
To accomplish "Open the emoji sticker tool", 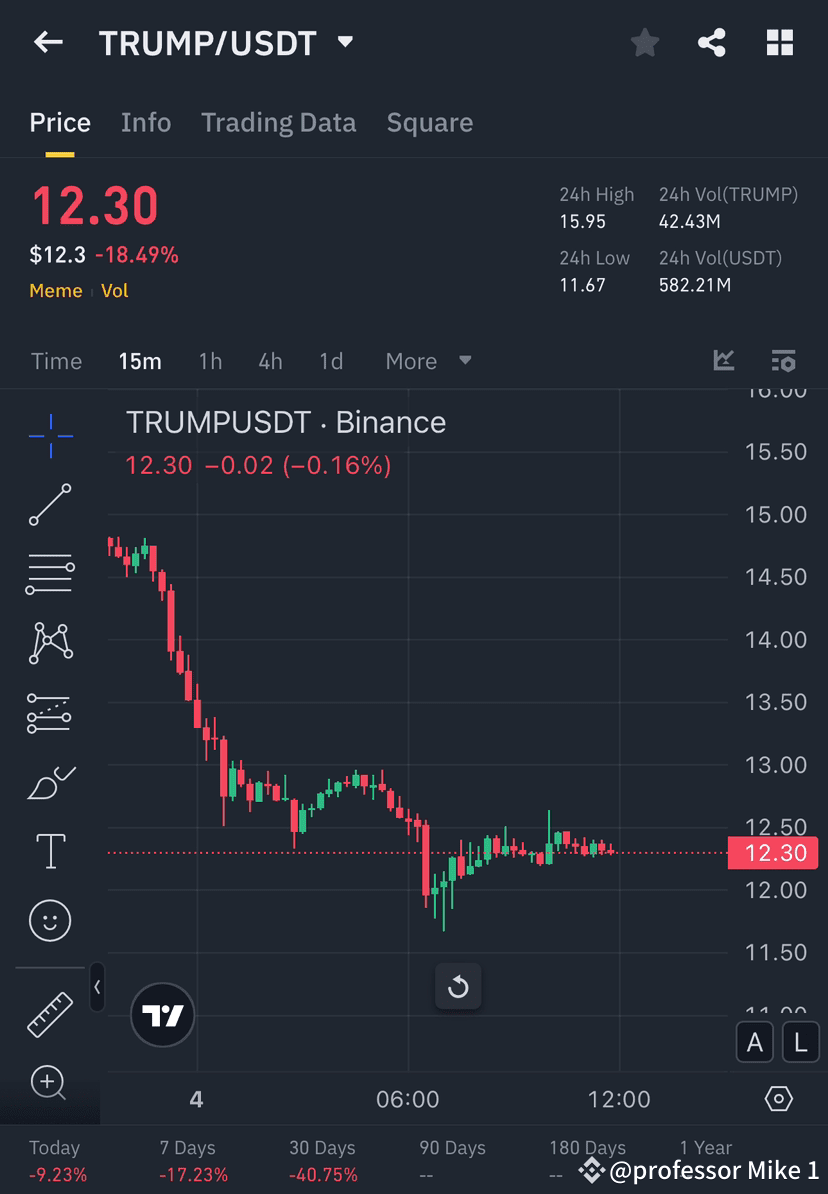I will (x=50, y=920).
